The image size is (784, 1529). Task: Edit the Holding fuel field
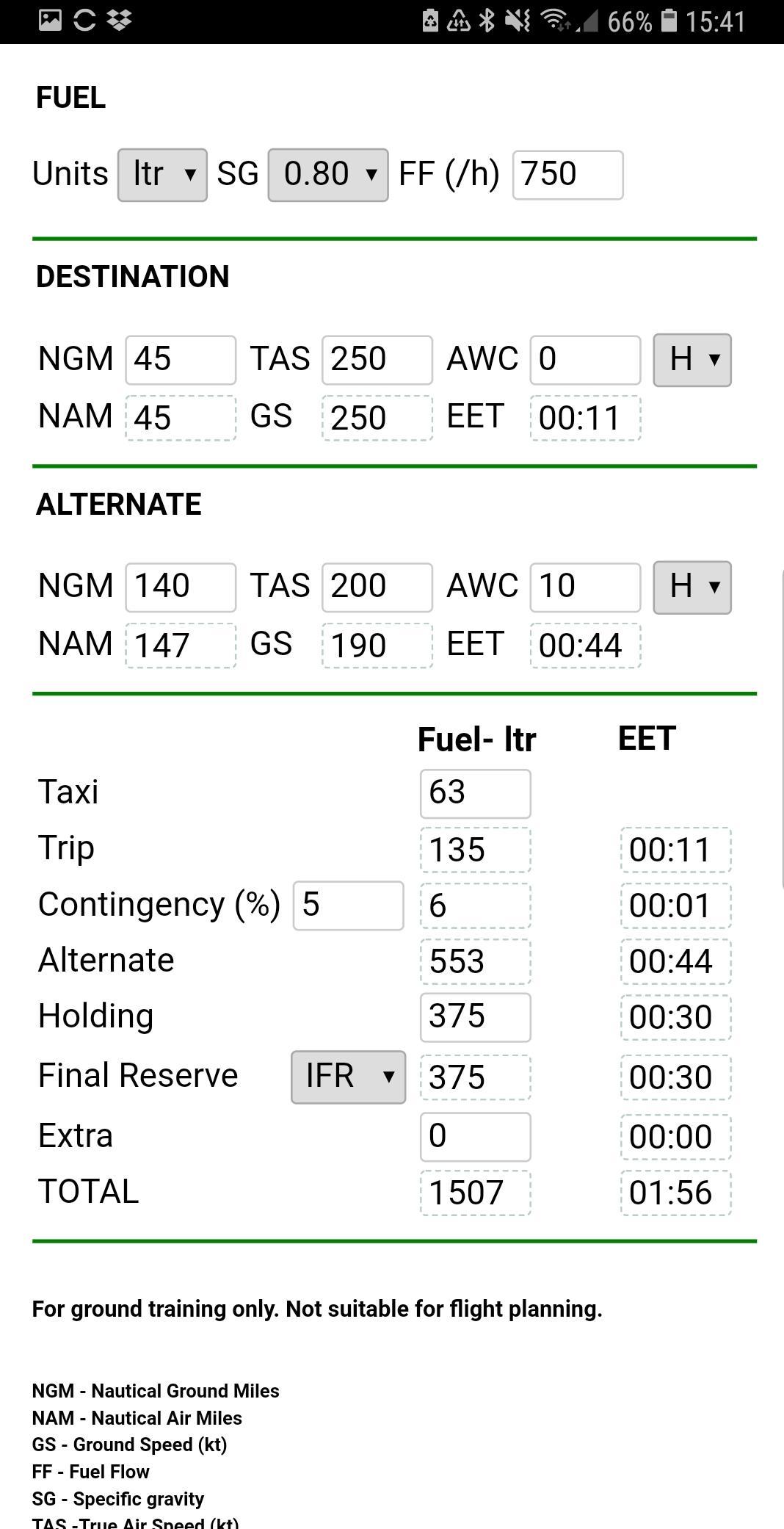coord(476,1017)
